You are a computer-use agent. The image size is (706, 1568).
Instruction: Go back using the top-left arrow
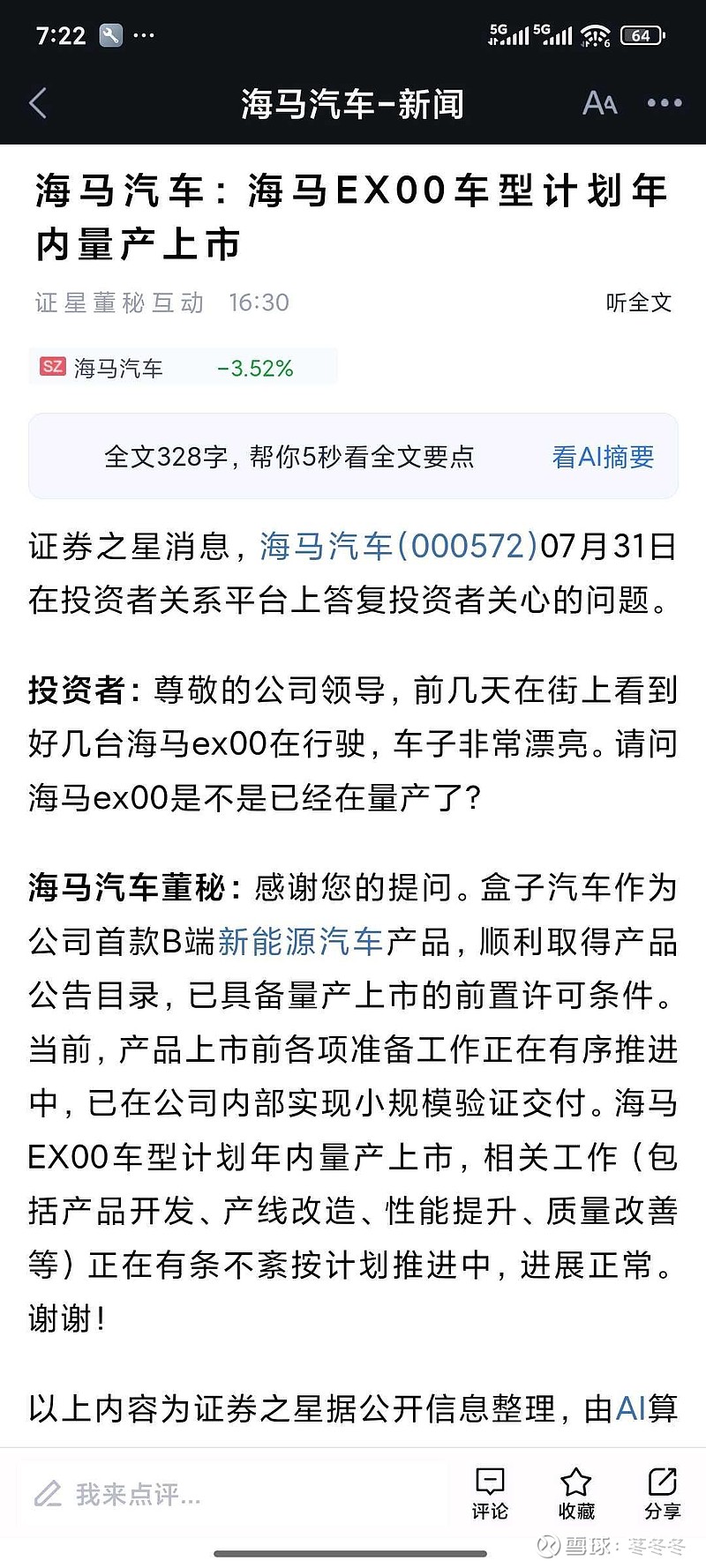pyautogui.click(x=38, y=103)
